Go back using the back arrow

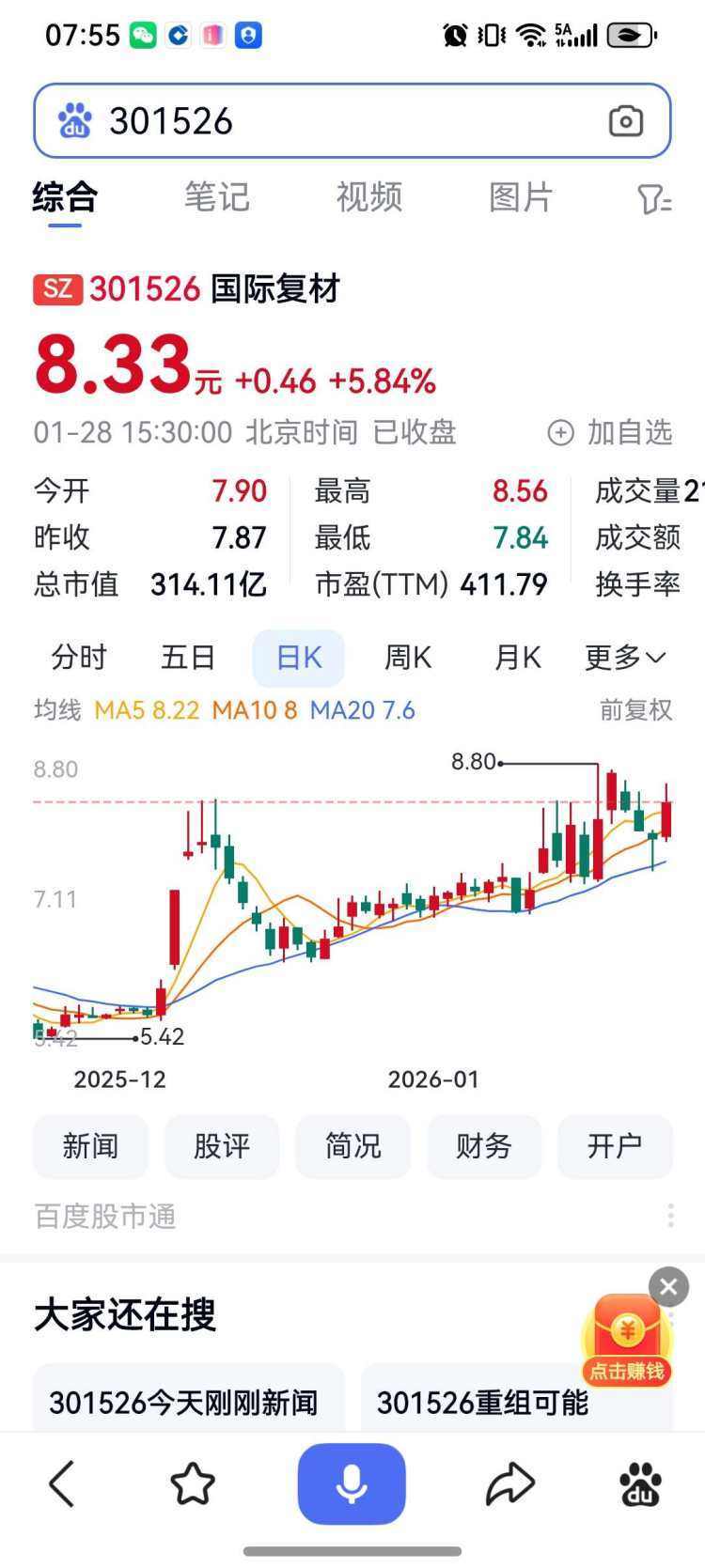point(61,1483)
